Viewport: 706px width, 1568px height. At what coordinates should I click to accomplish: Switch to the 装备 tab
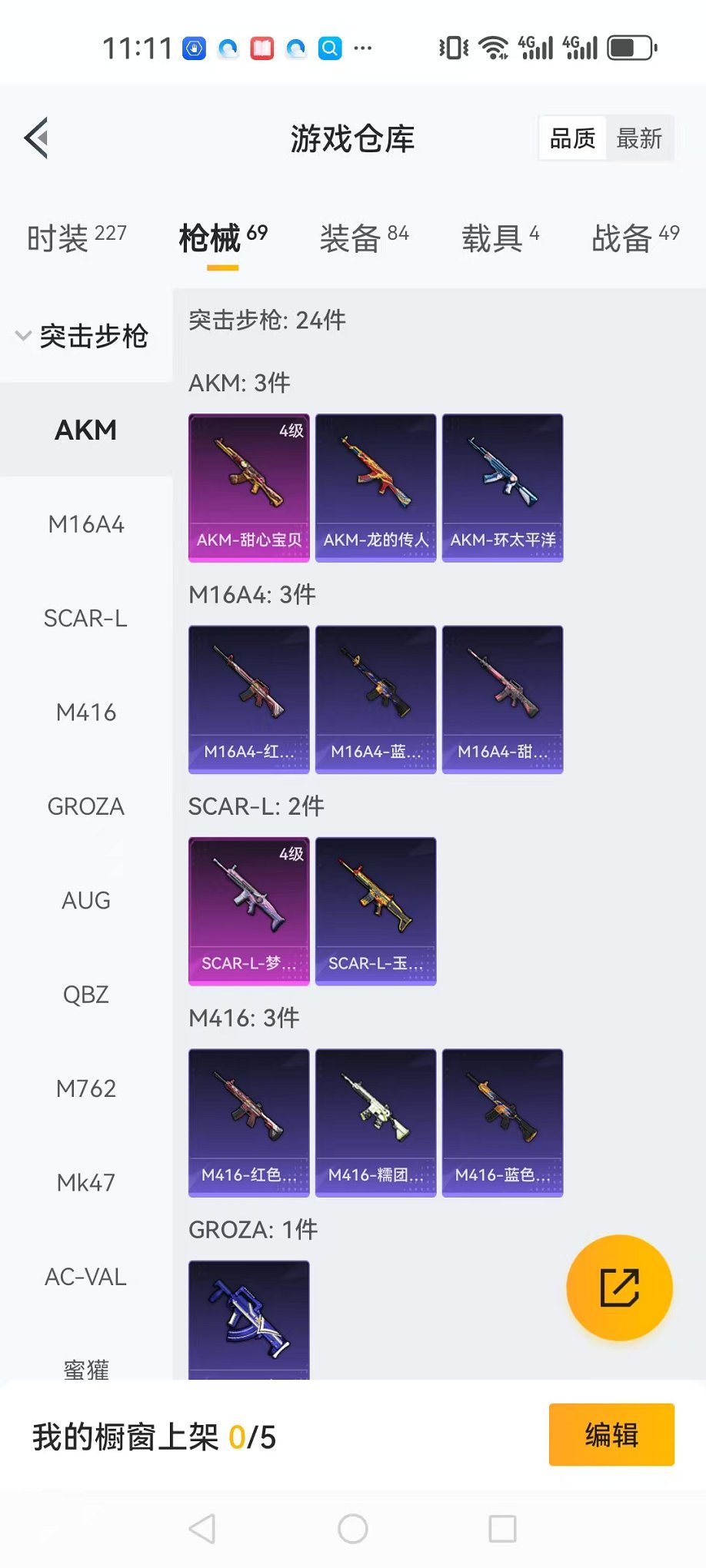pyautogui.click(x=364, y=238)
